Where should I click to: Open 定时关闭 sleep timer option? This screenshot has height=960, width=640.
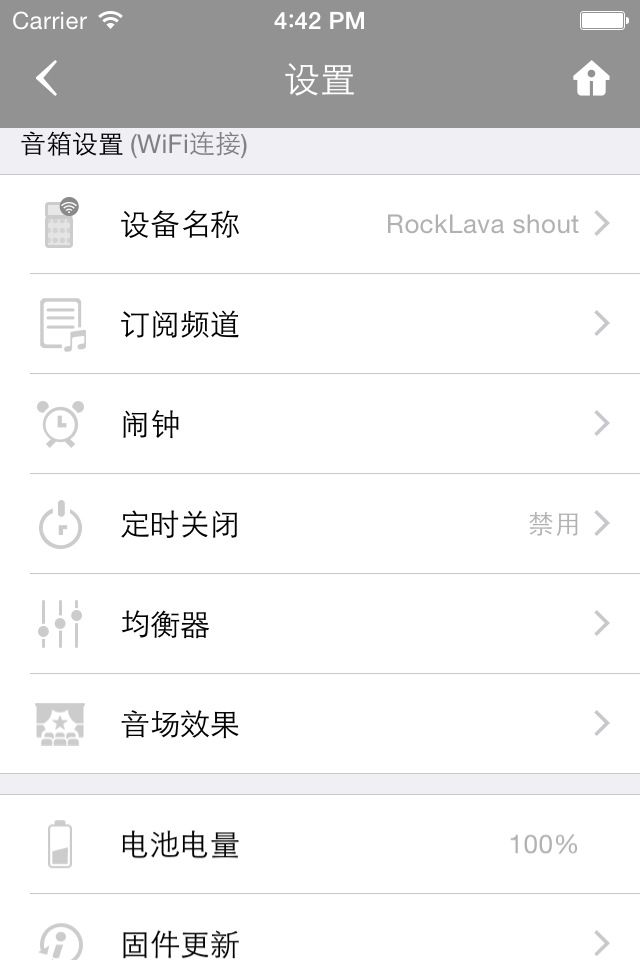[x=320, y=524]
